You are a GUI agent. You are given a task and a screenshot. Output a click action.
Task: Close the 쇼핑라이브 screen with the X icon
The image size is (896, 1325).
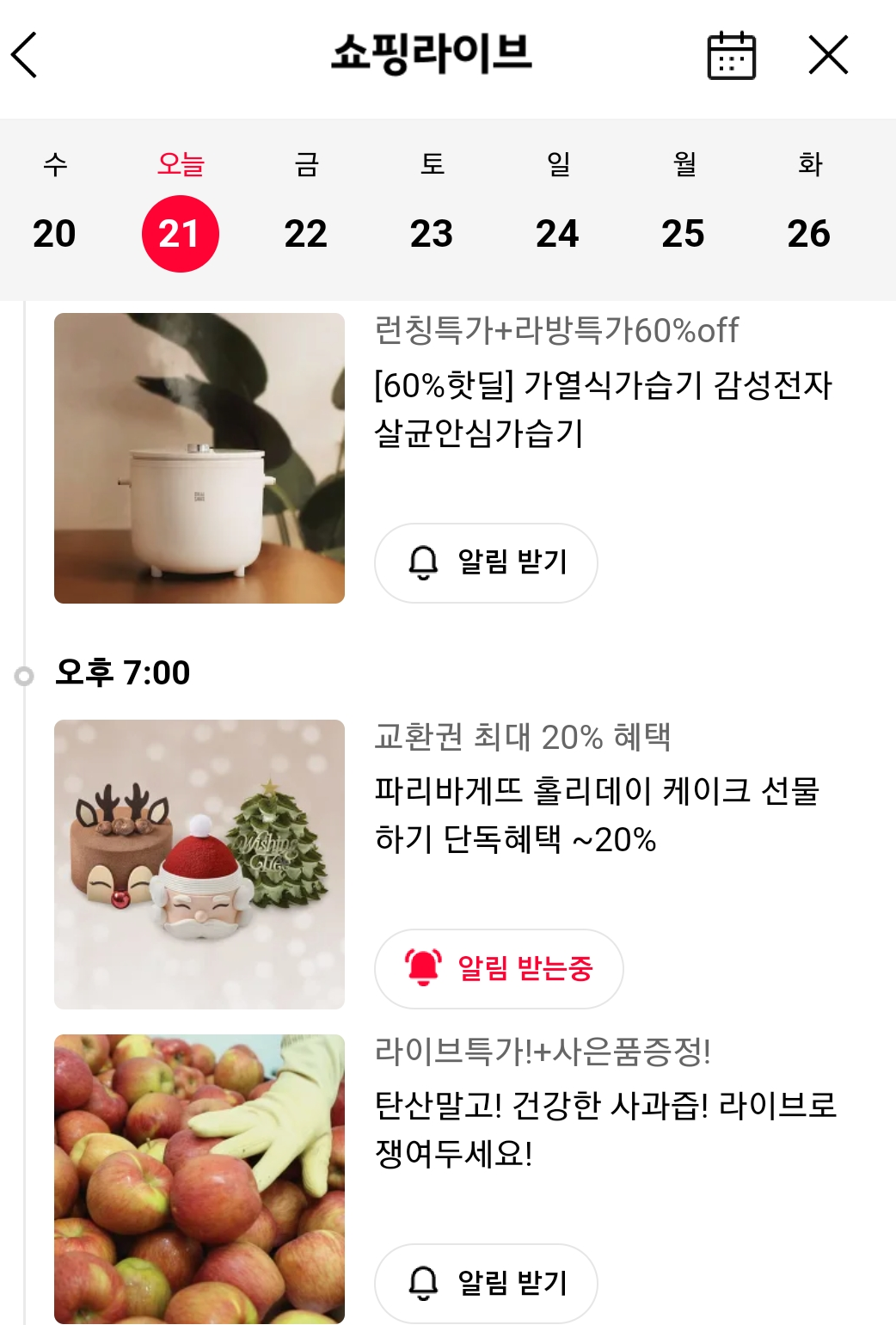click(x=828, y=54)
